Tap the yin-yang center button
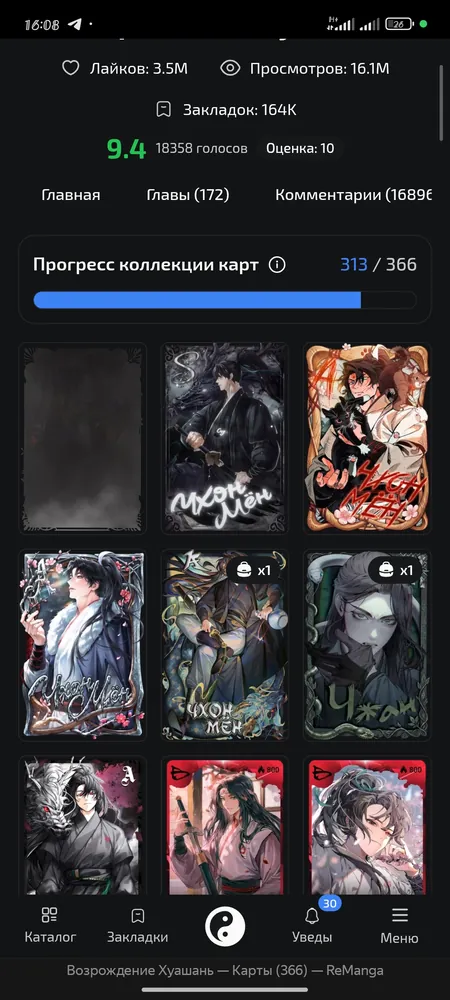This screenshot has height=1000, width=450. [225, 926]
